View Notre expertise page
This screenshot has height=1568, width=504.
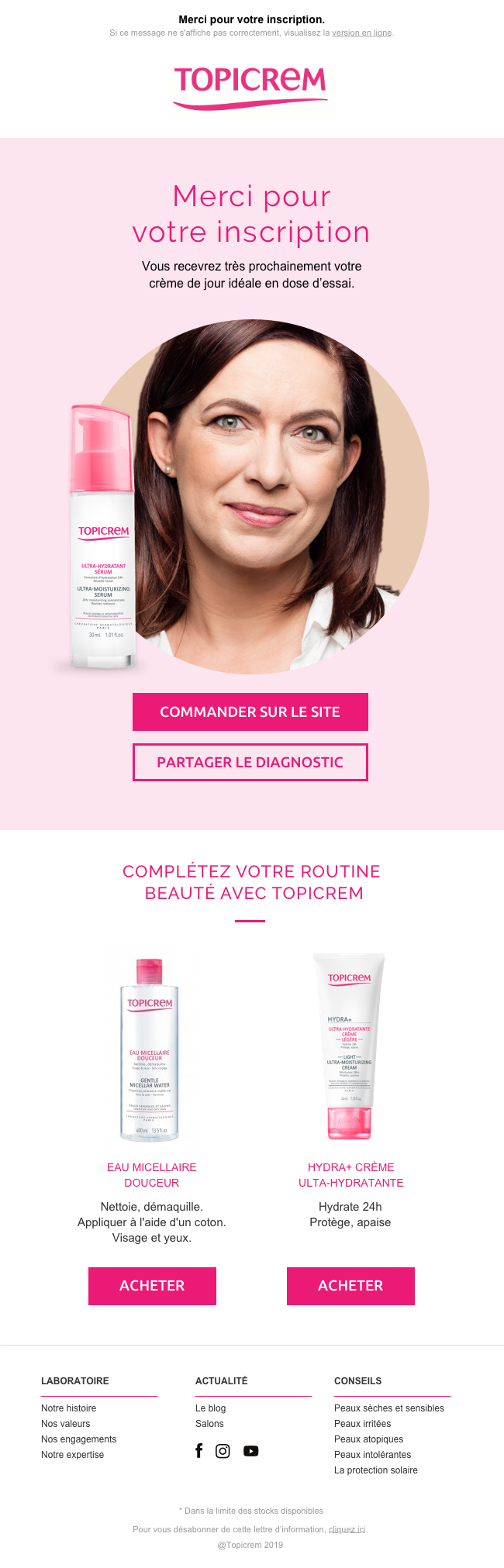(72, 1455)
